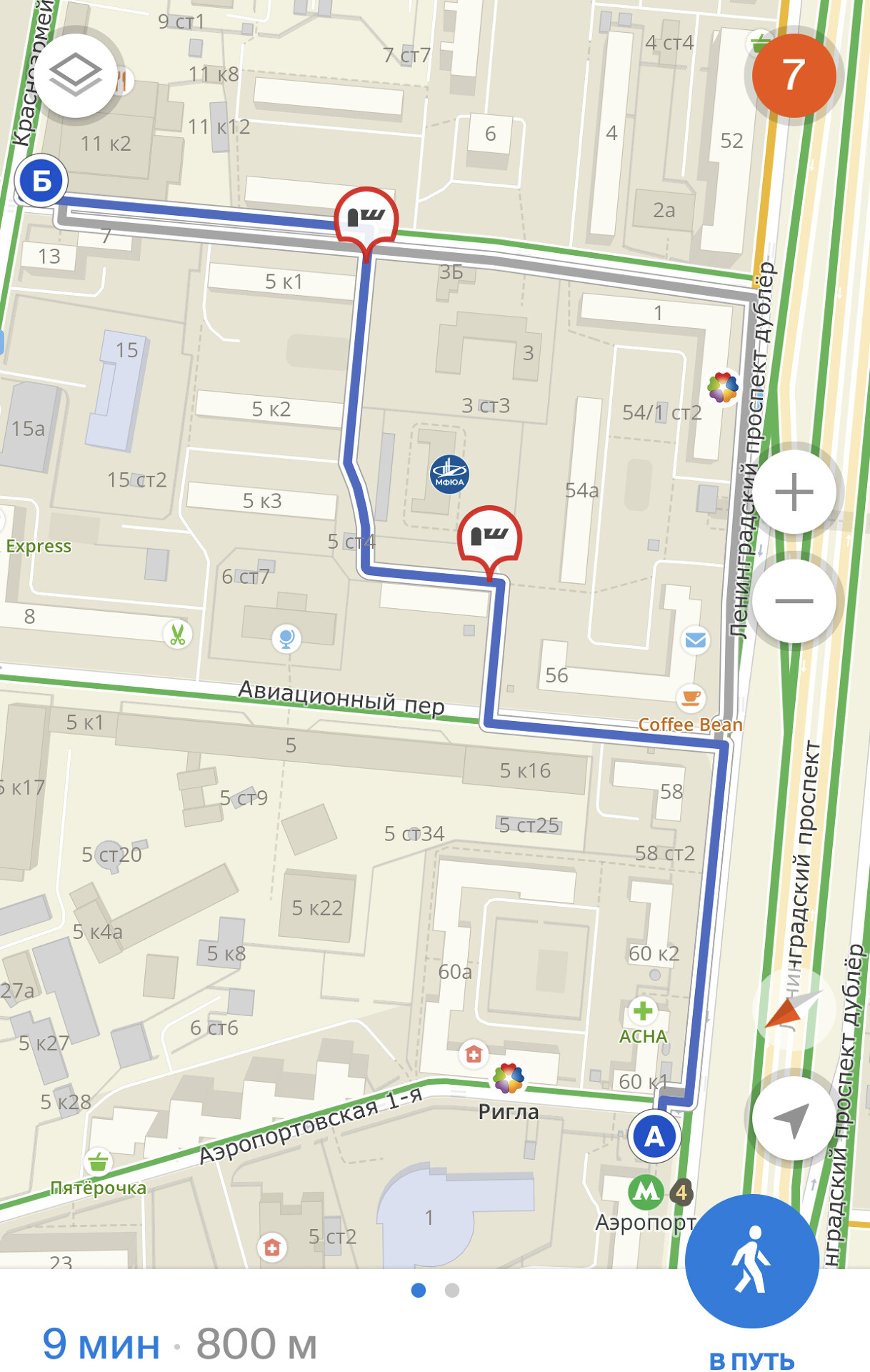Open the МФЮА university marker
Screen dimensions: 870x1372
click(449, 474)
